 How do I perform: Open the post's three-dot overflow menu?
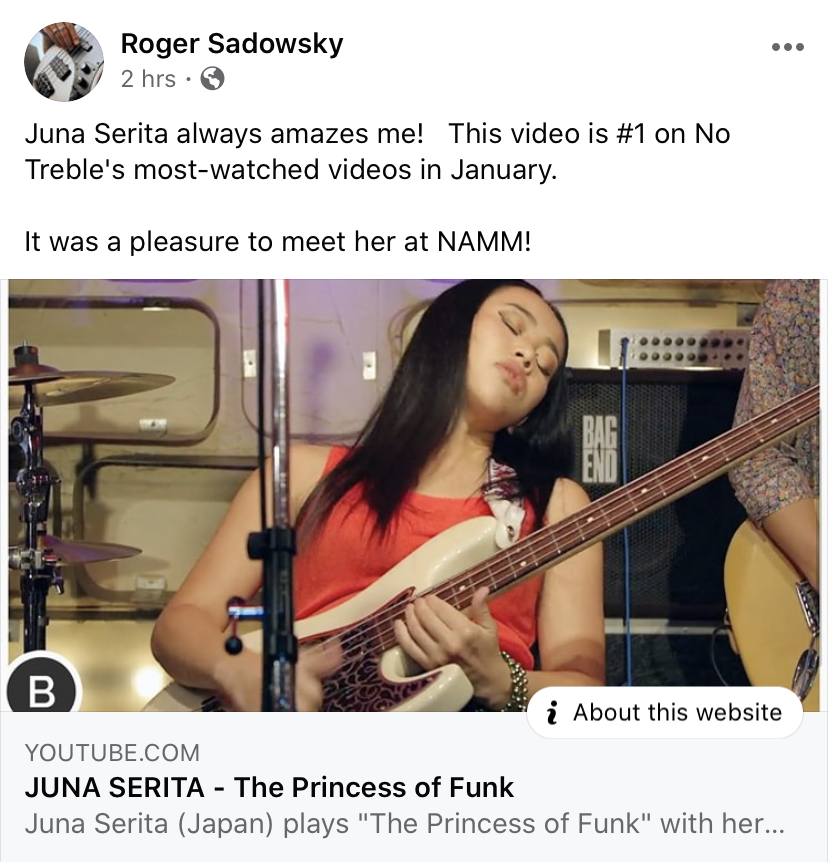(787, 47)
